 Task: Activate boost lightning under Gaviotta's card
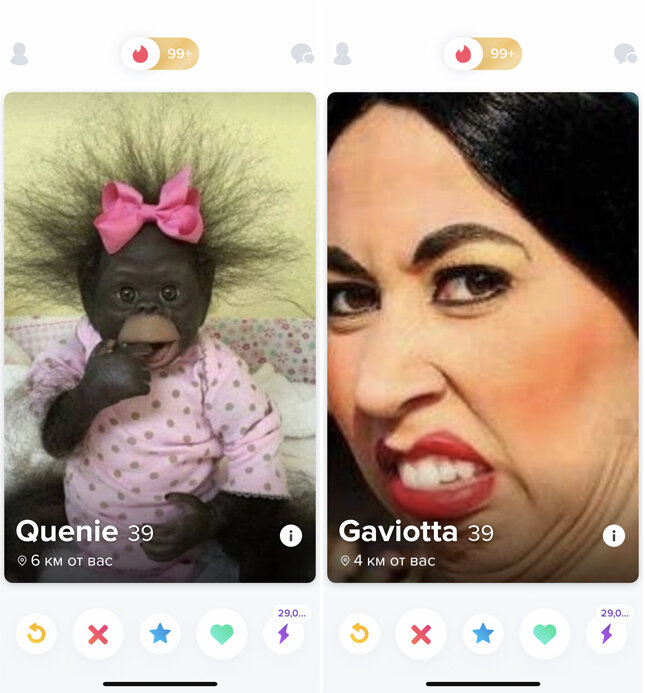[x=606, y=634]
